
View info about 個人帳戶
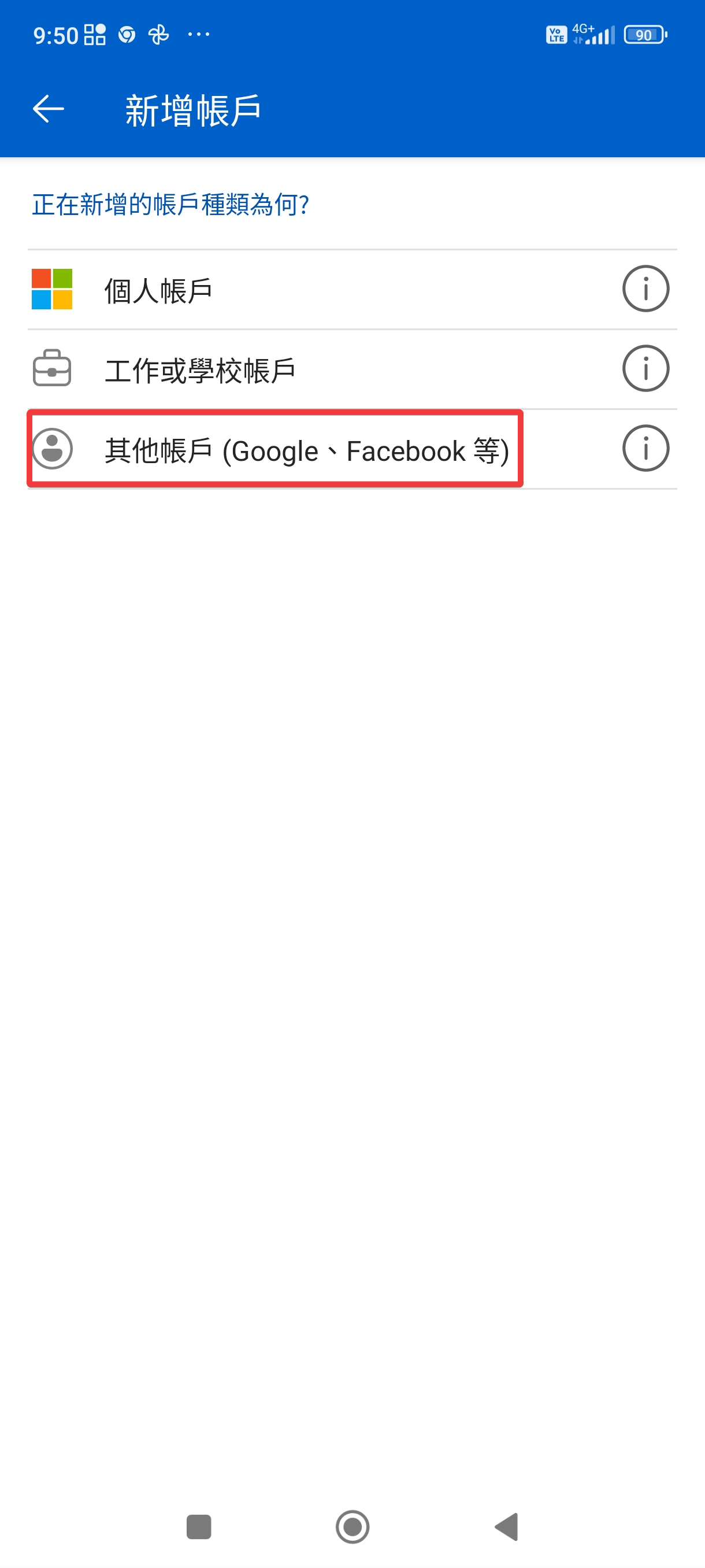pos(645,289)
